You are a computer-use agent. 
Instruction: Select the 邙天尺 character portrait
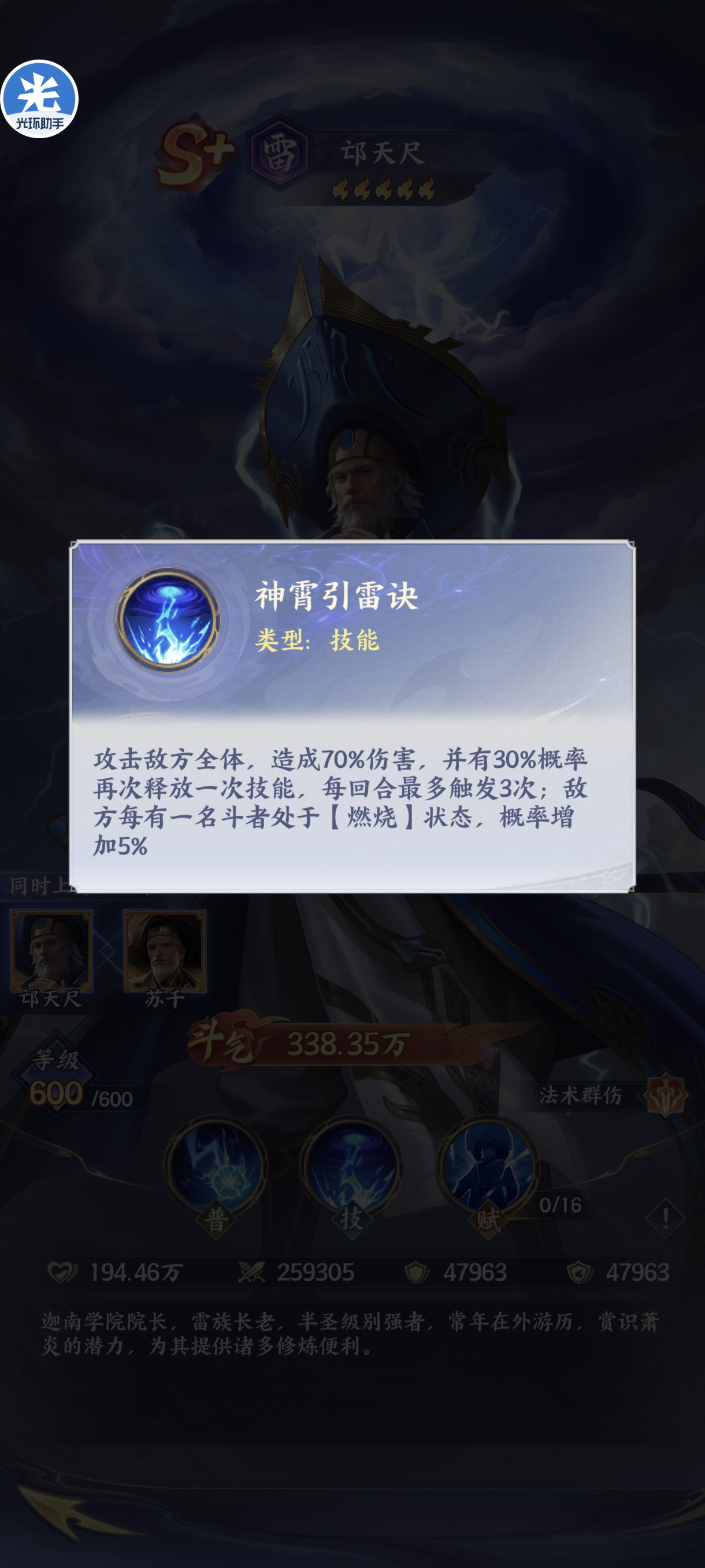click(x=51, y=952)
